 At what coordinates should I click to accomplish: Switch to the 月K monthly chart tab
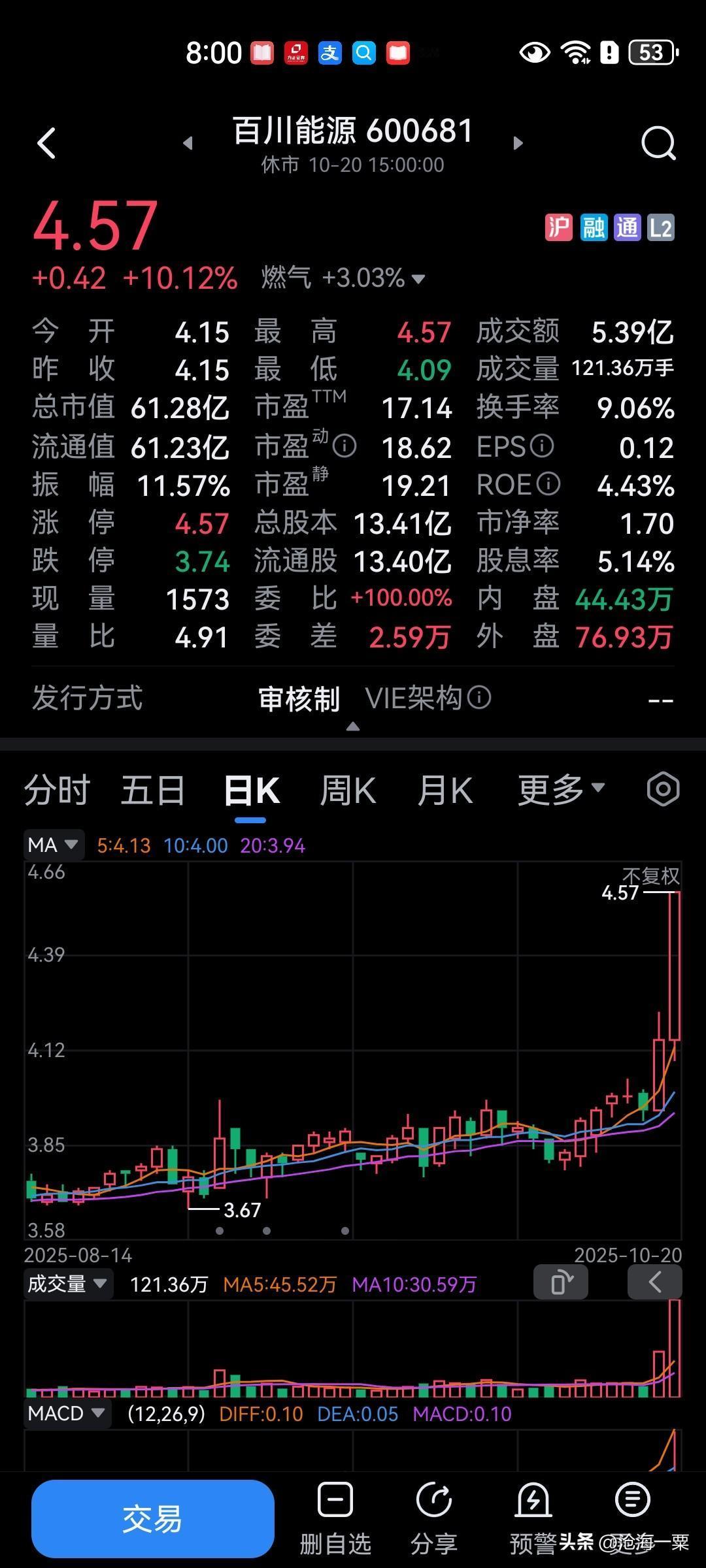click(443, 789)
